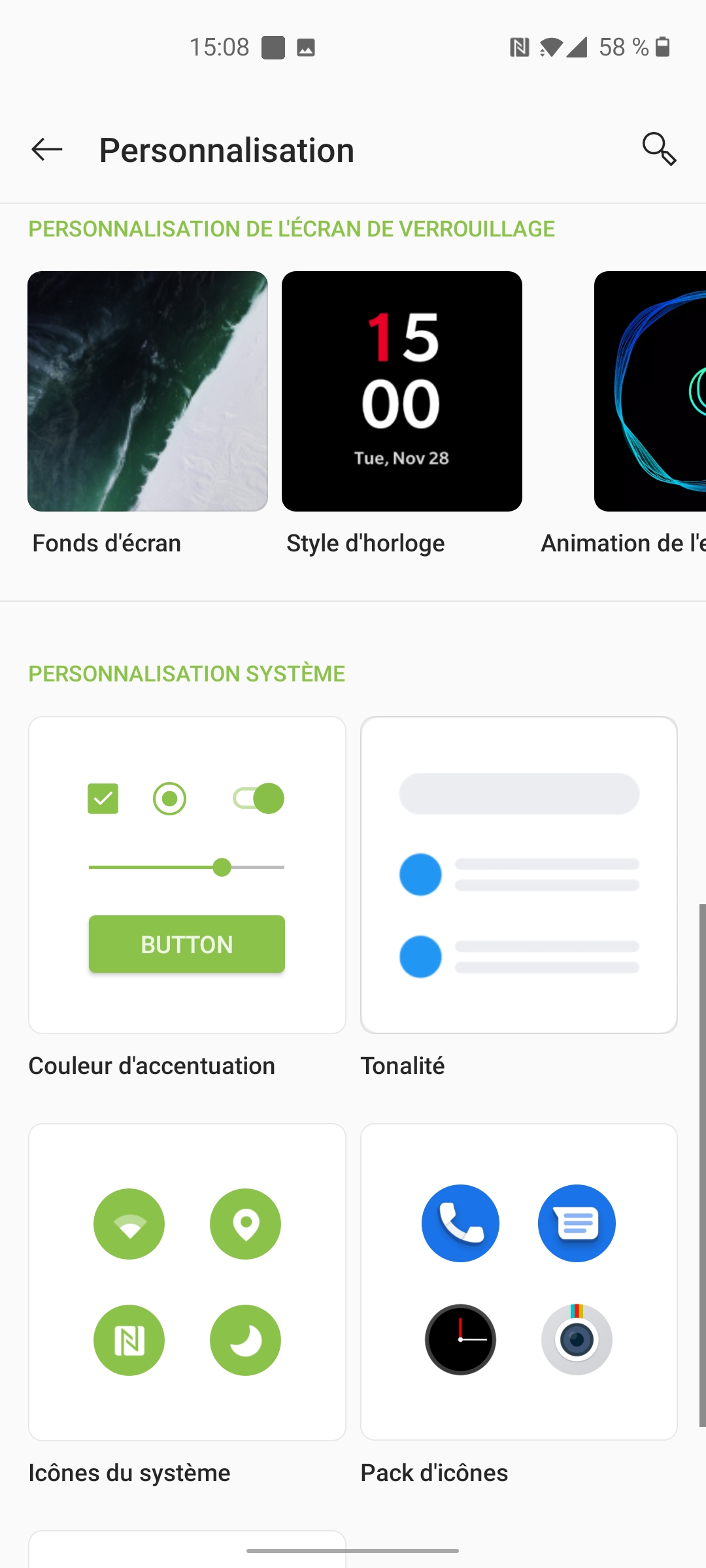Screen dimensions: 706x1568
Task: Go back from Personnalisation
Action: (47, 150)
